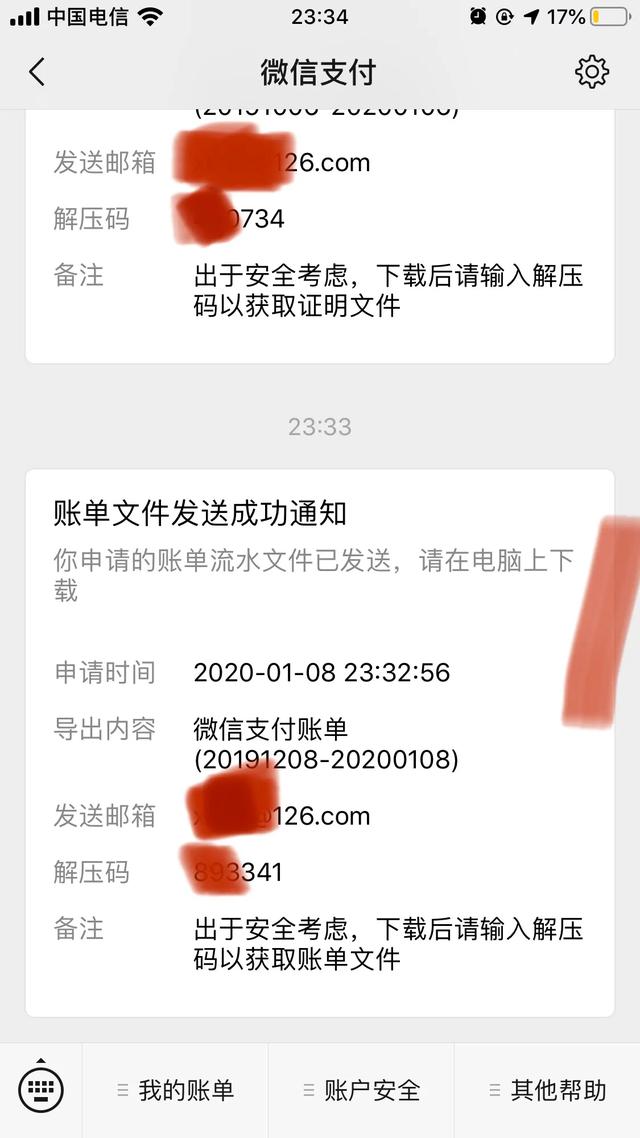Open the 账户安全 menu
The width and height of the screenshot is (640, 1138).
pyautogui.click(x=361, y=1090)
